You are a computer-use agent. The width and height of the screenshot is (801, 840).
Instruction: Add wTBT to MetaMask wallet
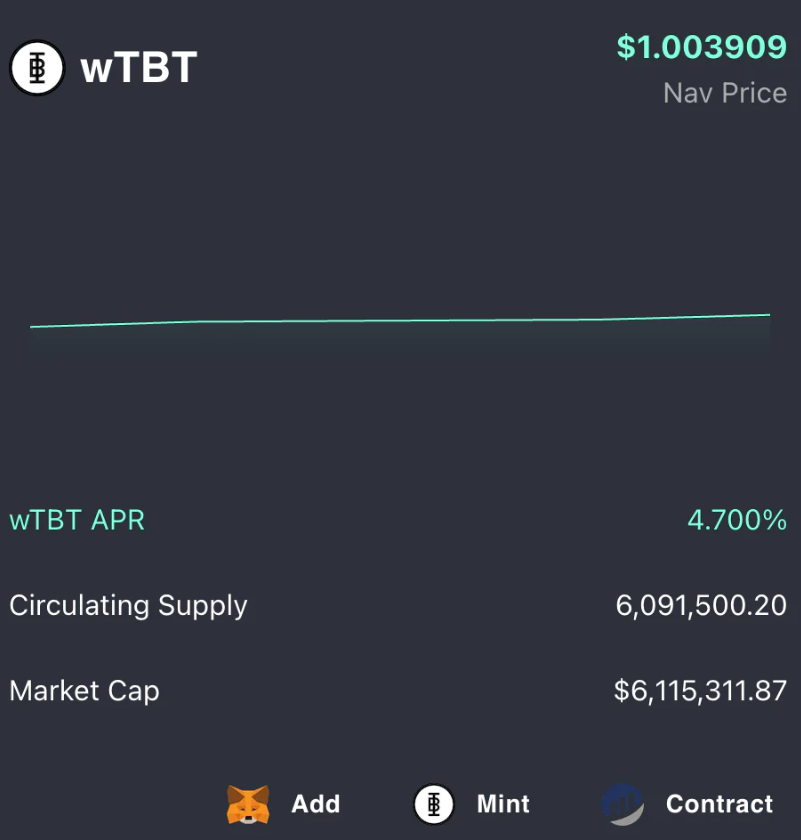284,804
